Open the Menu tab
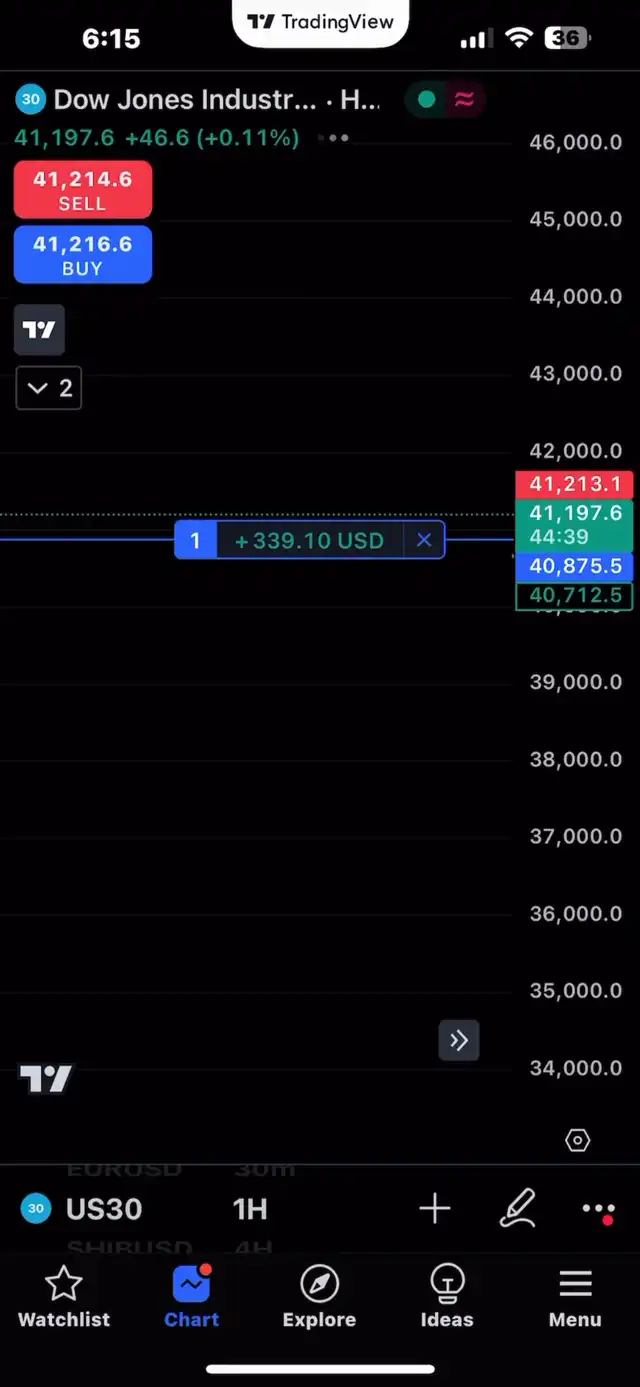This screenshot has height=1387, width=640. point(575,1298)
